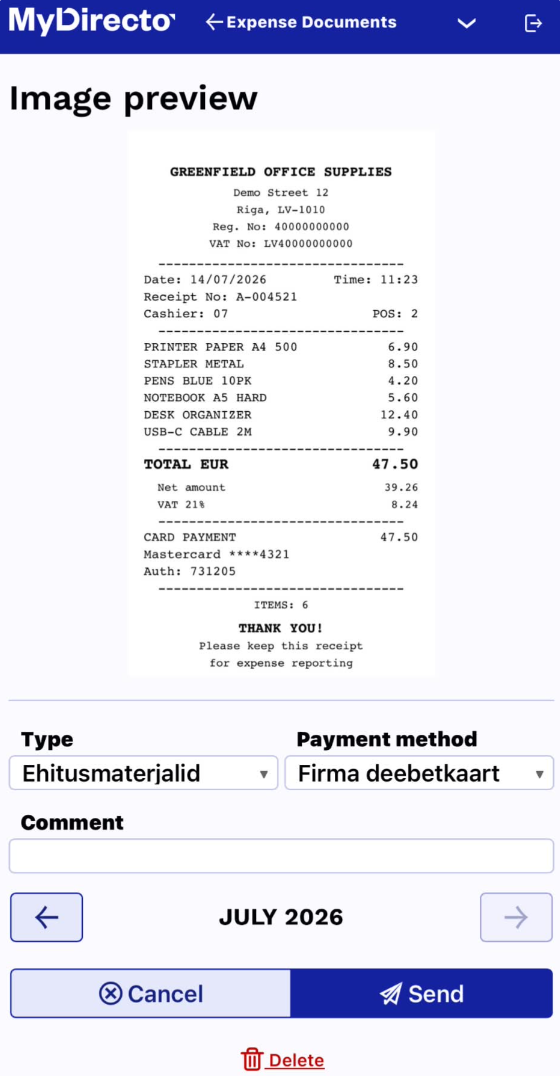
Task: Cancel this expense document
Action: point(150,994)
